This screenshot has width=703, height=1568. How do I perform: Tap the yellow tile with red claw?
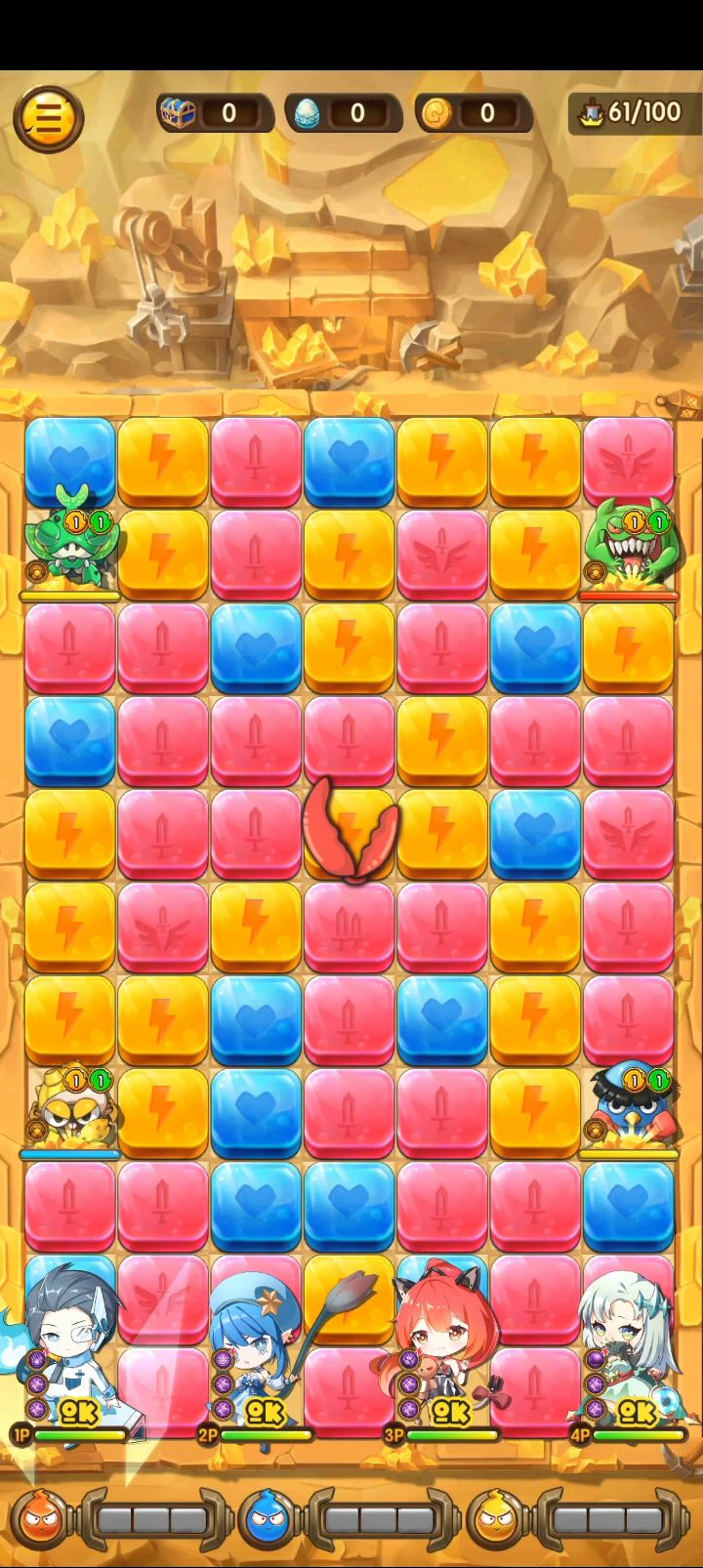[x=350, y=832]
